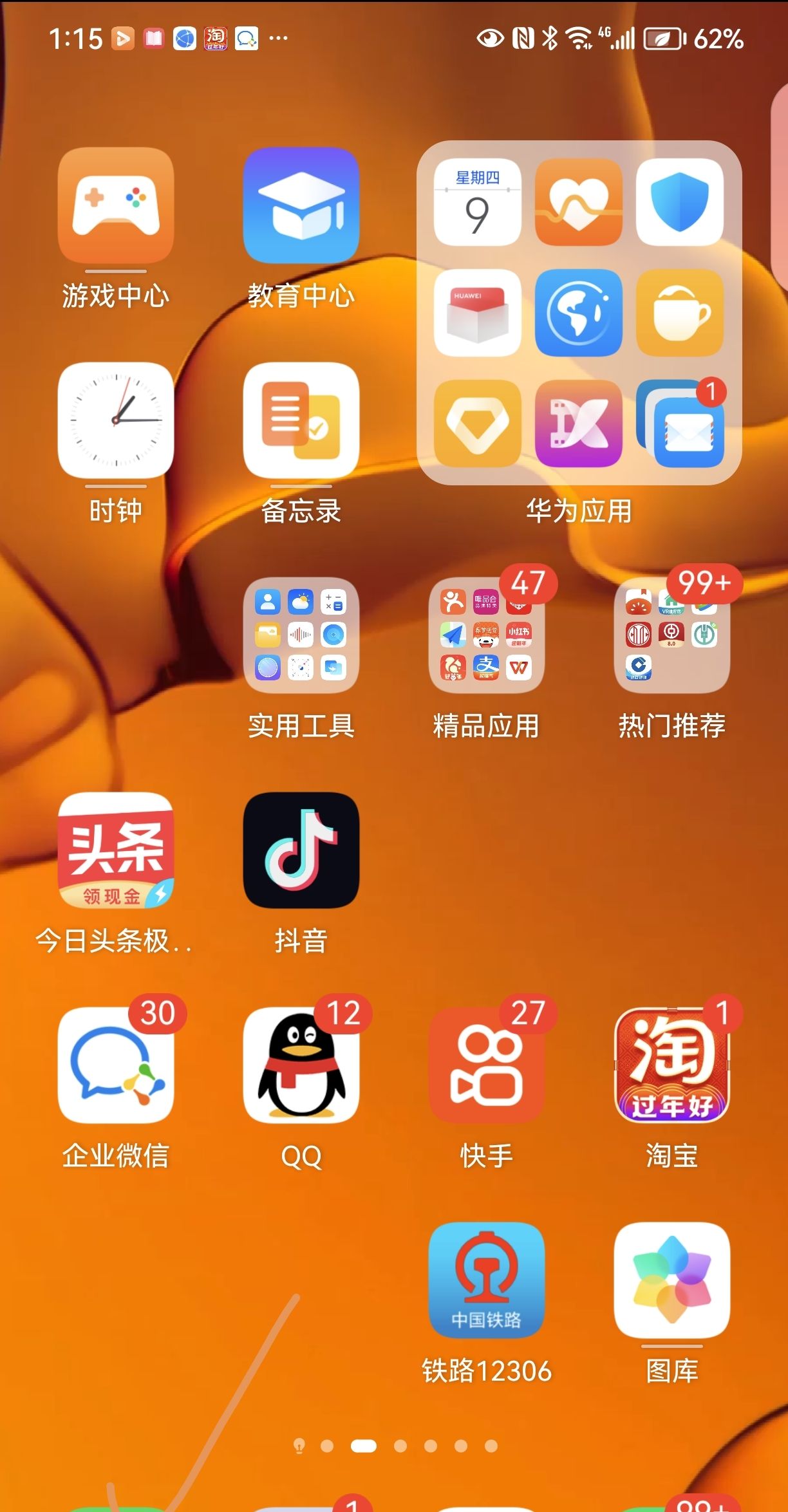Open 企业微信 with 30 notifications
This screenshot has width=788, height=1512.
pos(116,1065)
